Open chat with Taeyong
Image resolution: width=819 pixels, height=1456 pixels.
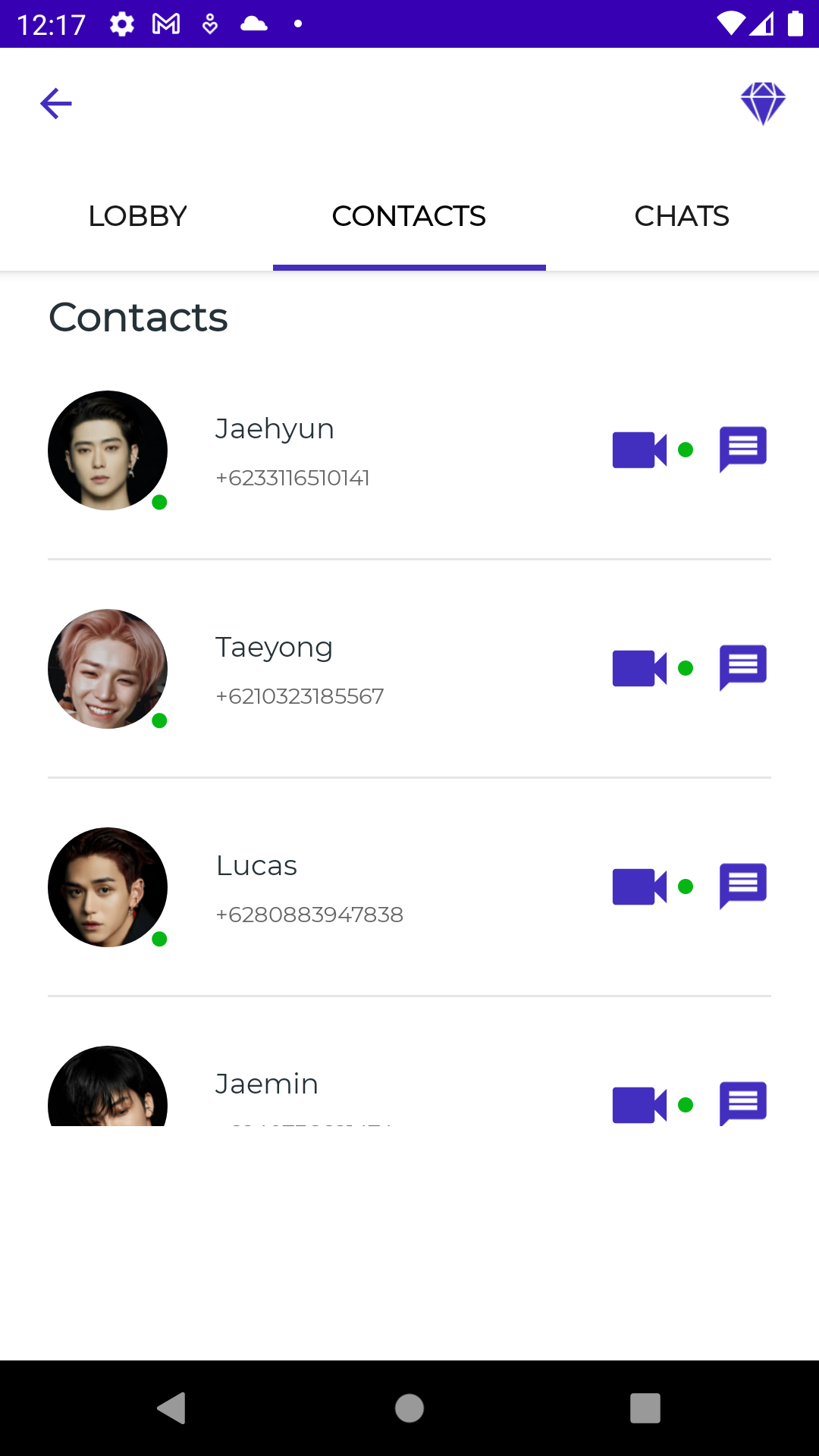point(742,667)
